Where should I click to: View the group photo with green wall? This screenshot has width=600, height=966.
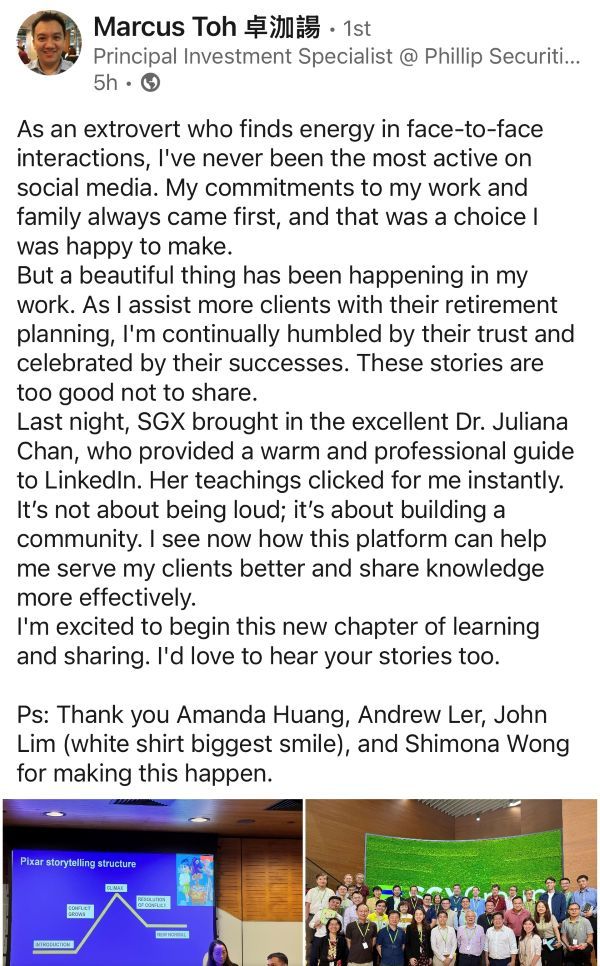(451, 882)
